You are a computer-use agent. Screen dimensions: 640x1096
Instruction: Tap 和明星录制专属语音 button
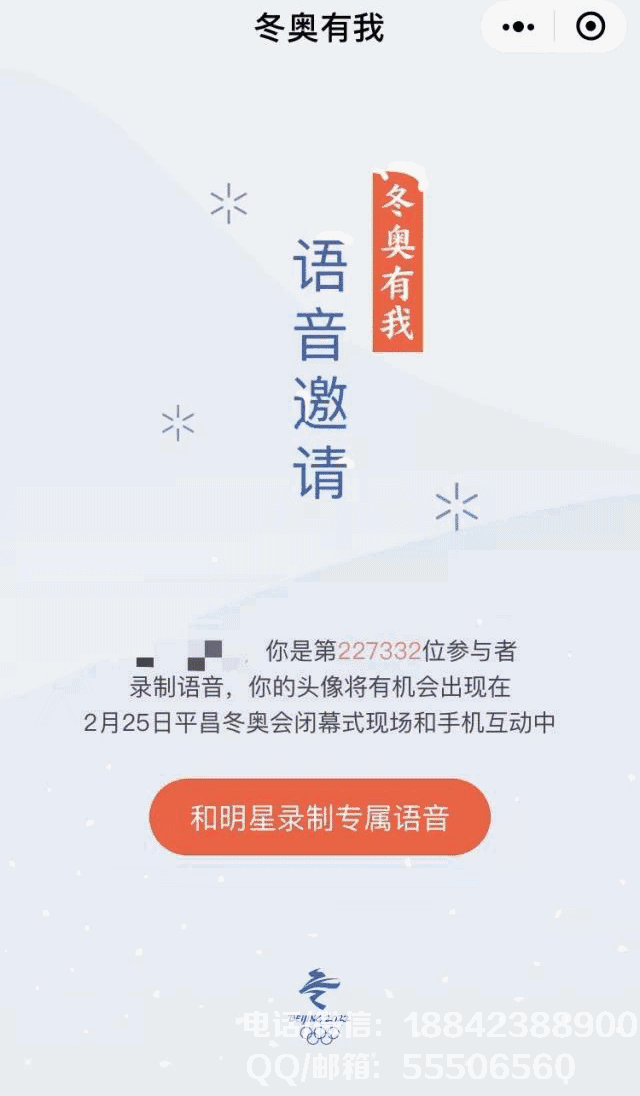coord(320,818)
